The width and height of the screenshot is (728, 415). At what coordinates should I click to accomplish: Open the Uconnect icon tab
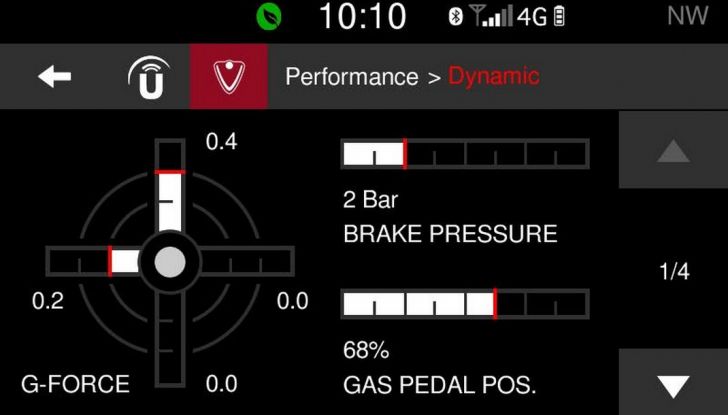click(x=147, y=77)
